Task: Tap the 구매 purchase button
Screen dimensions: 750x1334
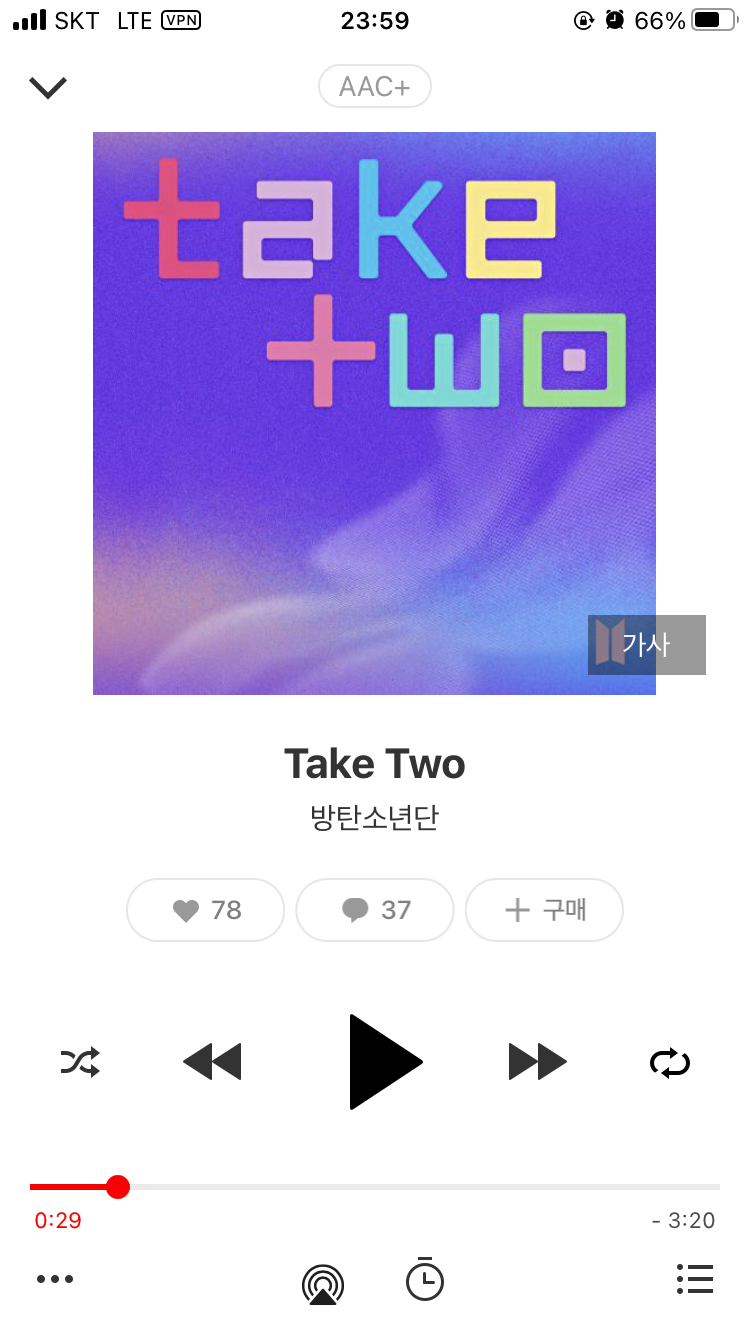Action: click(544, 910)
